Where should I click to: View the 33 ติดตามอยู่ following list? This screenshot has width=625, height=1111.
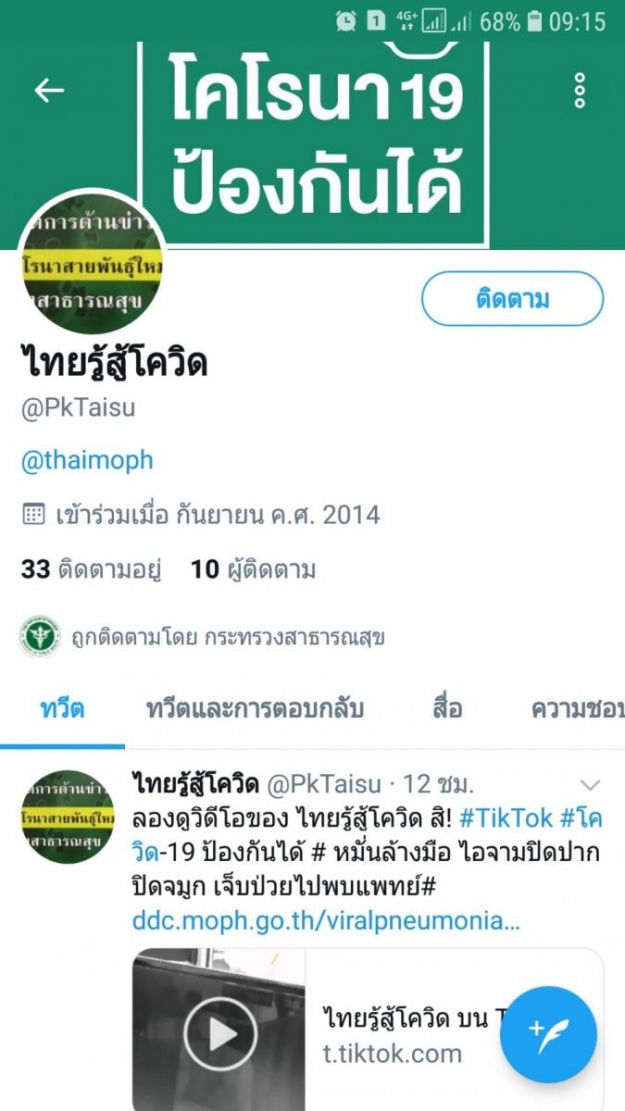click(91, 570)
